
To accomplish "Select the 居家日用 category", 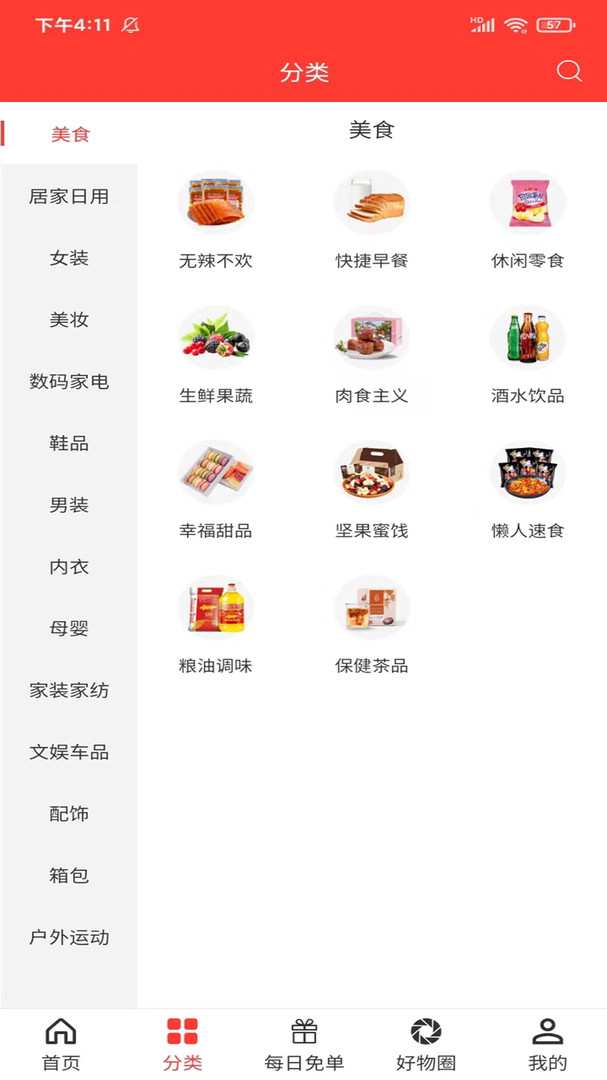I will click(x=69, y=196).
